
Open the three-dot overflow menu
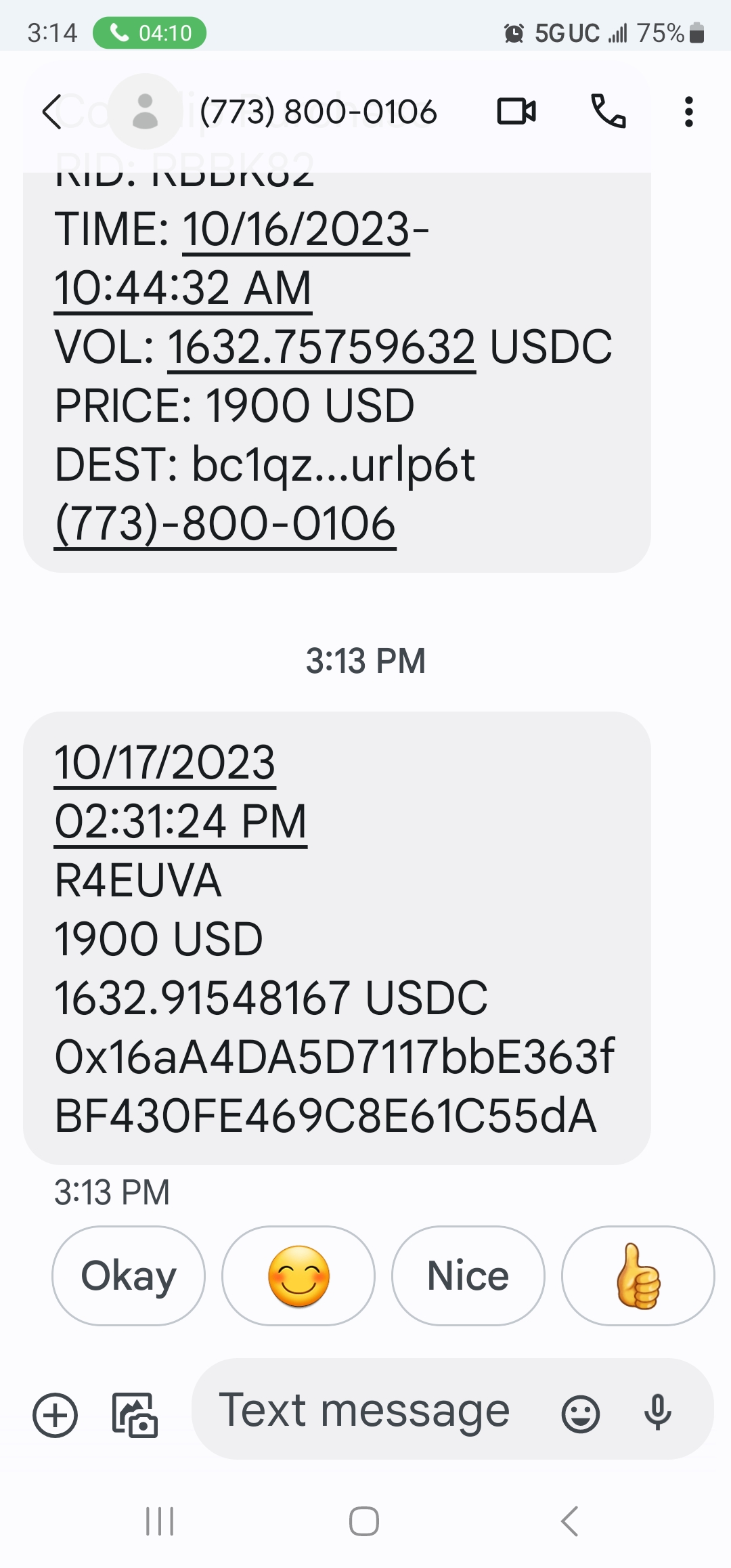pyautogui.click(x=688, y=112)
